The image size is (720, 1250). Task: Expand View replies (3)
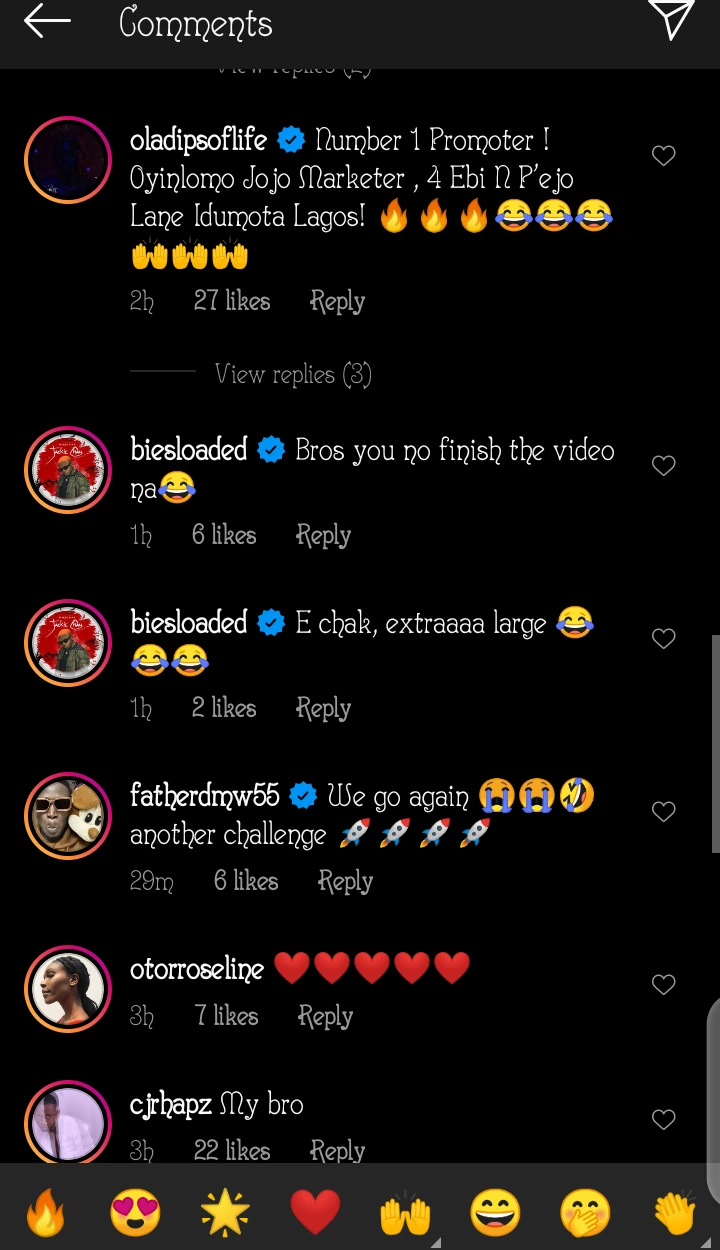(292, 375)
